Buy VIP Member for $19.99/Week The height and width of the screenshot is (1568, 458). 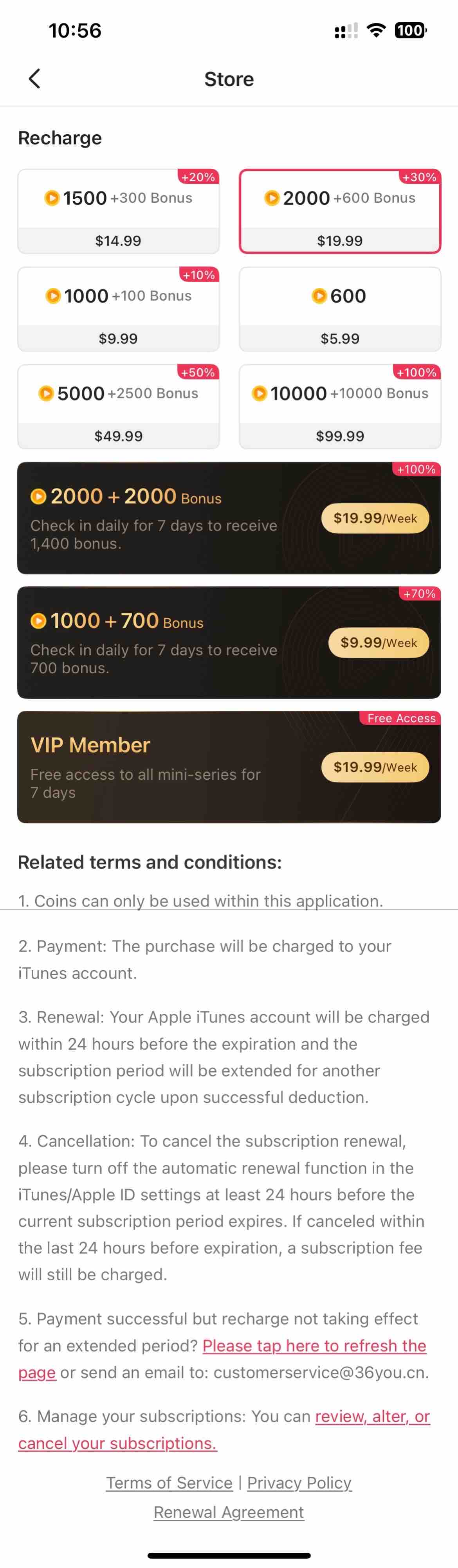375,767
